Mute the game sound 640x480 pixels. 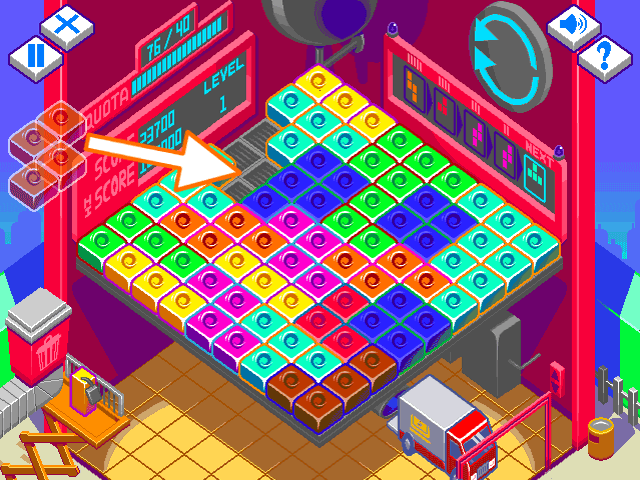tap(572, 23)
